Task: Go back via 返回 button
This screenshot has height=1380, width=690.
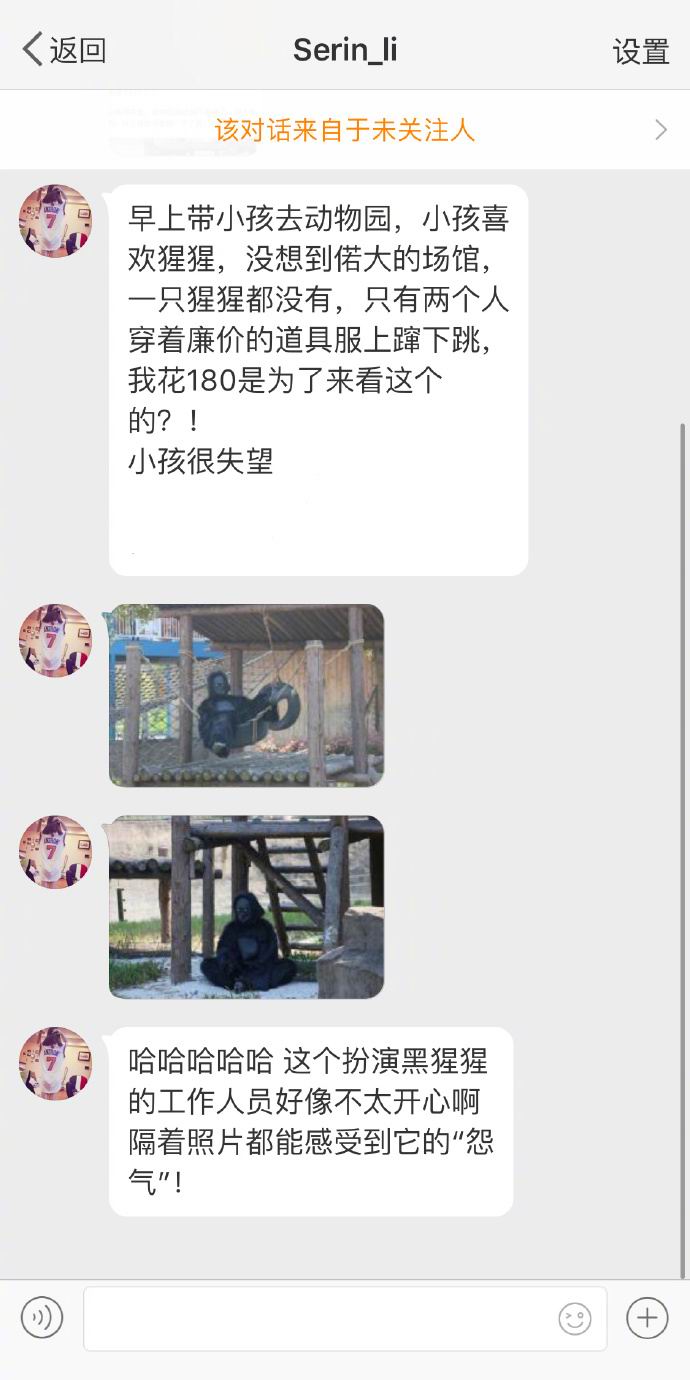Action: [64, 49]
